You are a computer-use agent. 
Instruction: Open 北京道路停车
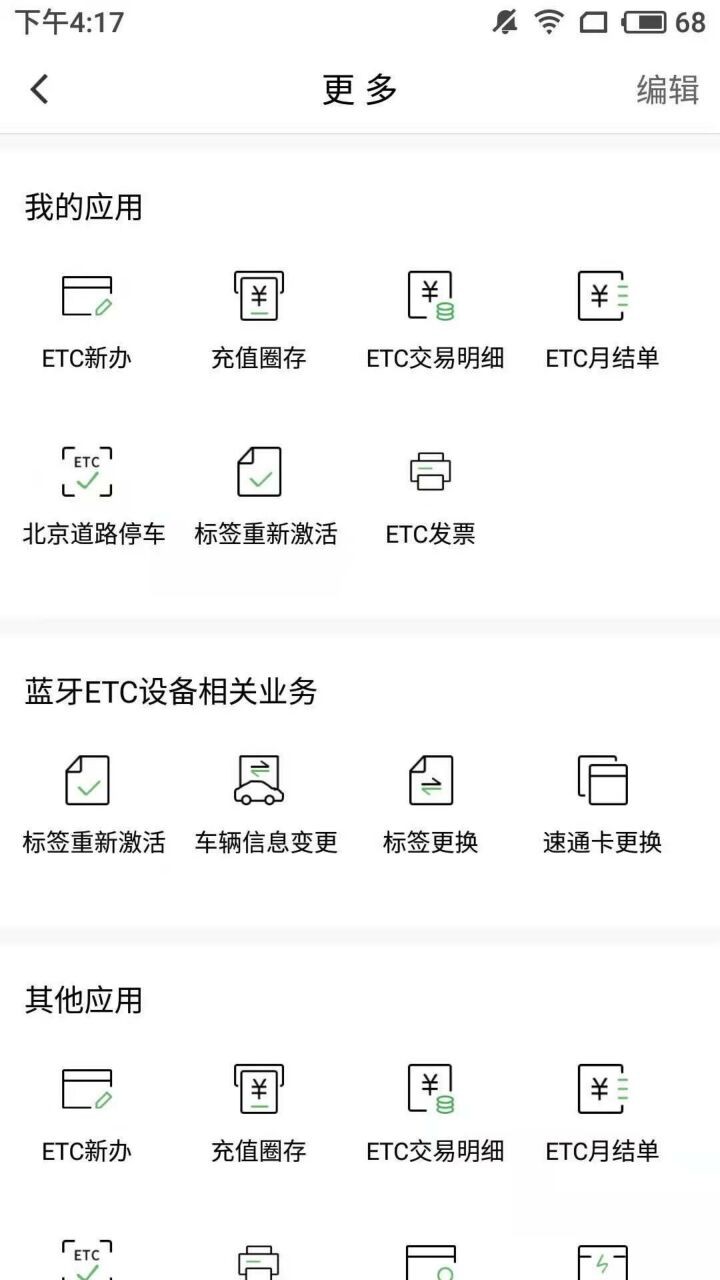(93, 495)
